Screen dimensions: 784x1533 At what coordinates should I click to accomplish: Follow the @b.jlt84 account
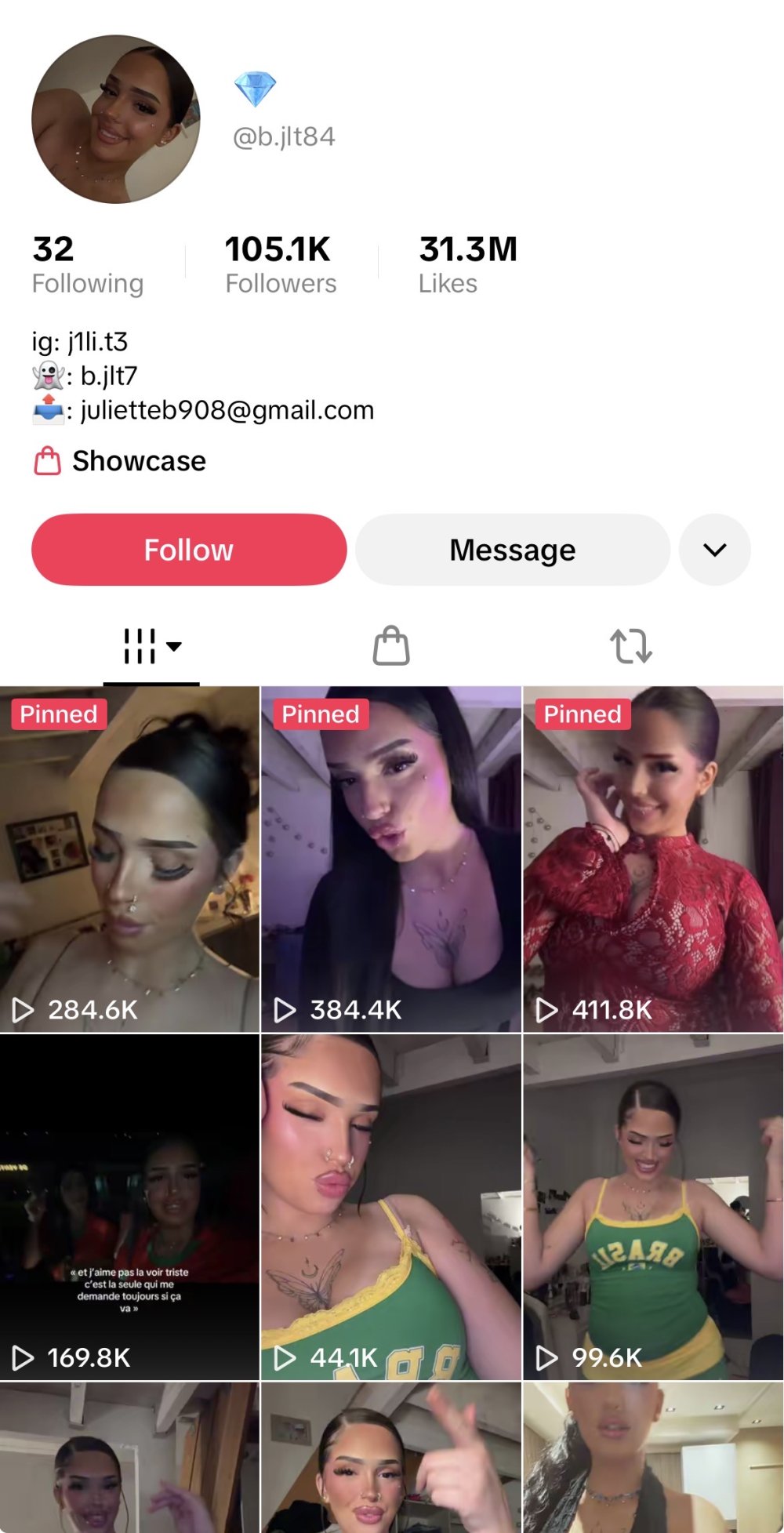point(188,550)
